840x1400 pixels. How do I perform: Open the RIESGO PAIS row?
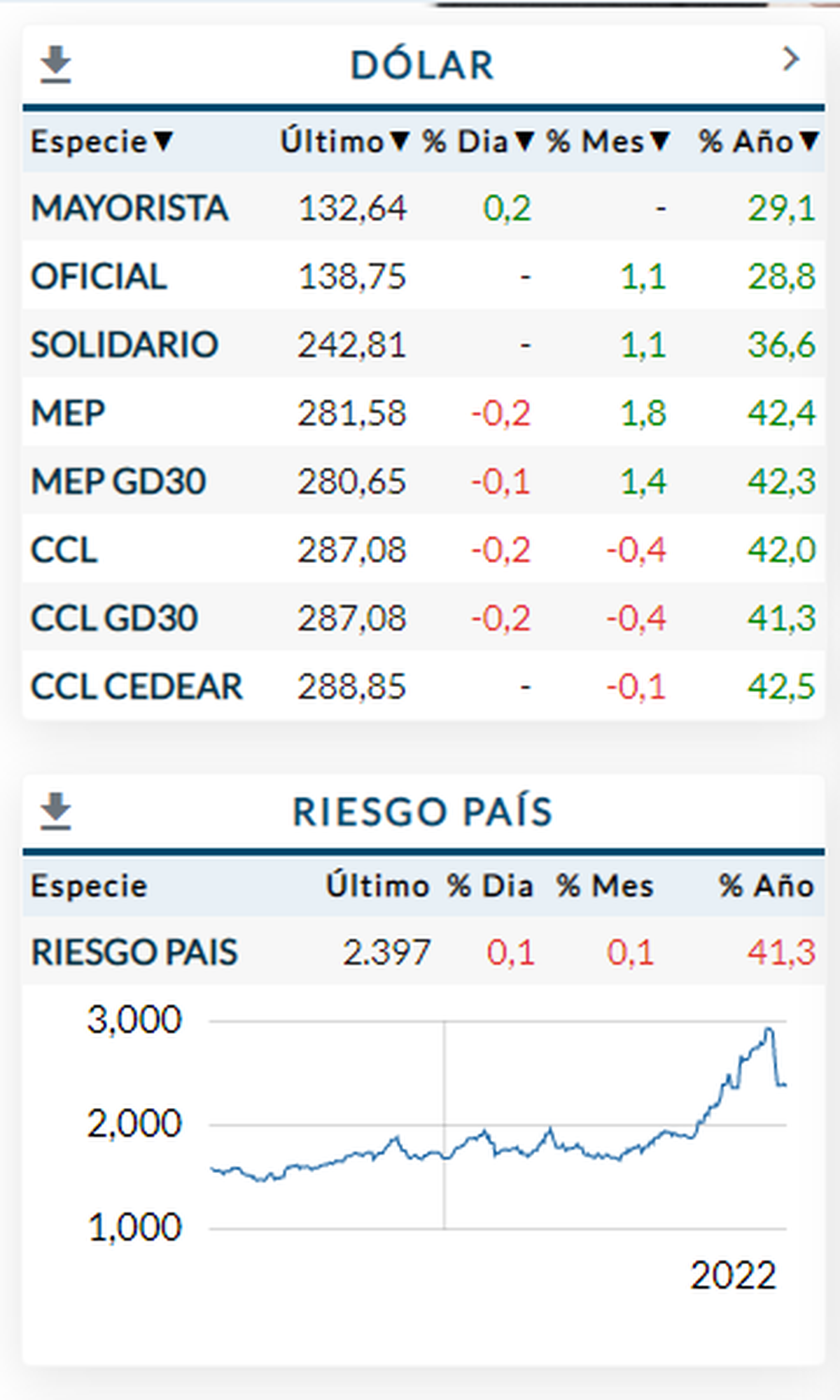[x=134, y=952]
